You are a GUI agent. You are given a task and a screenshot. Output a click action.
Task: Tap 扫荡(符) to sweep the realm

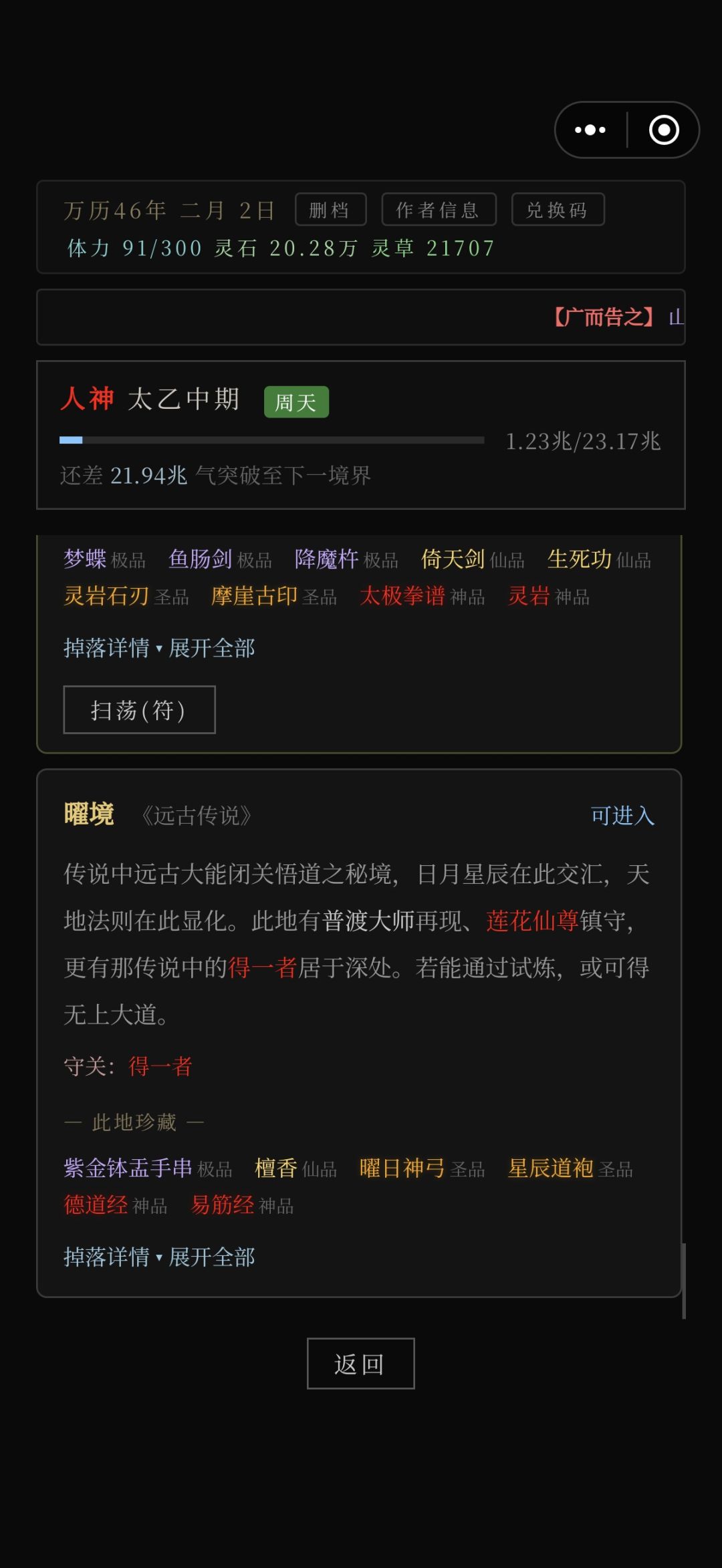click(x=139, y=710)
